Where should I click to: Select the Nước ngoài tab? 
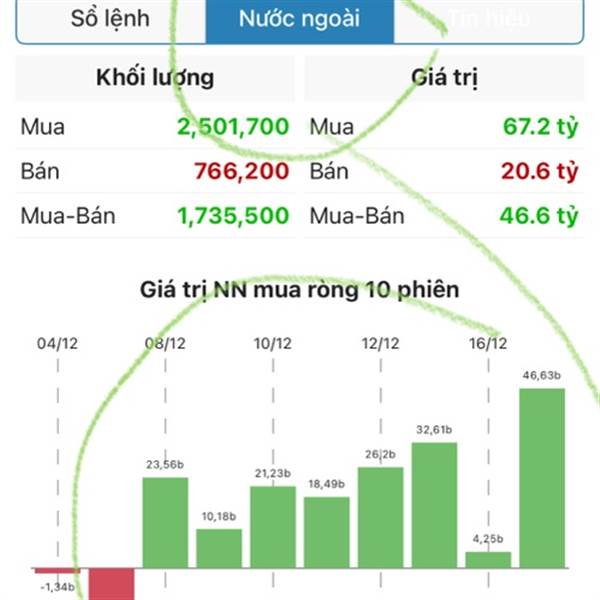coord(299,19)
